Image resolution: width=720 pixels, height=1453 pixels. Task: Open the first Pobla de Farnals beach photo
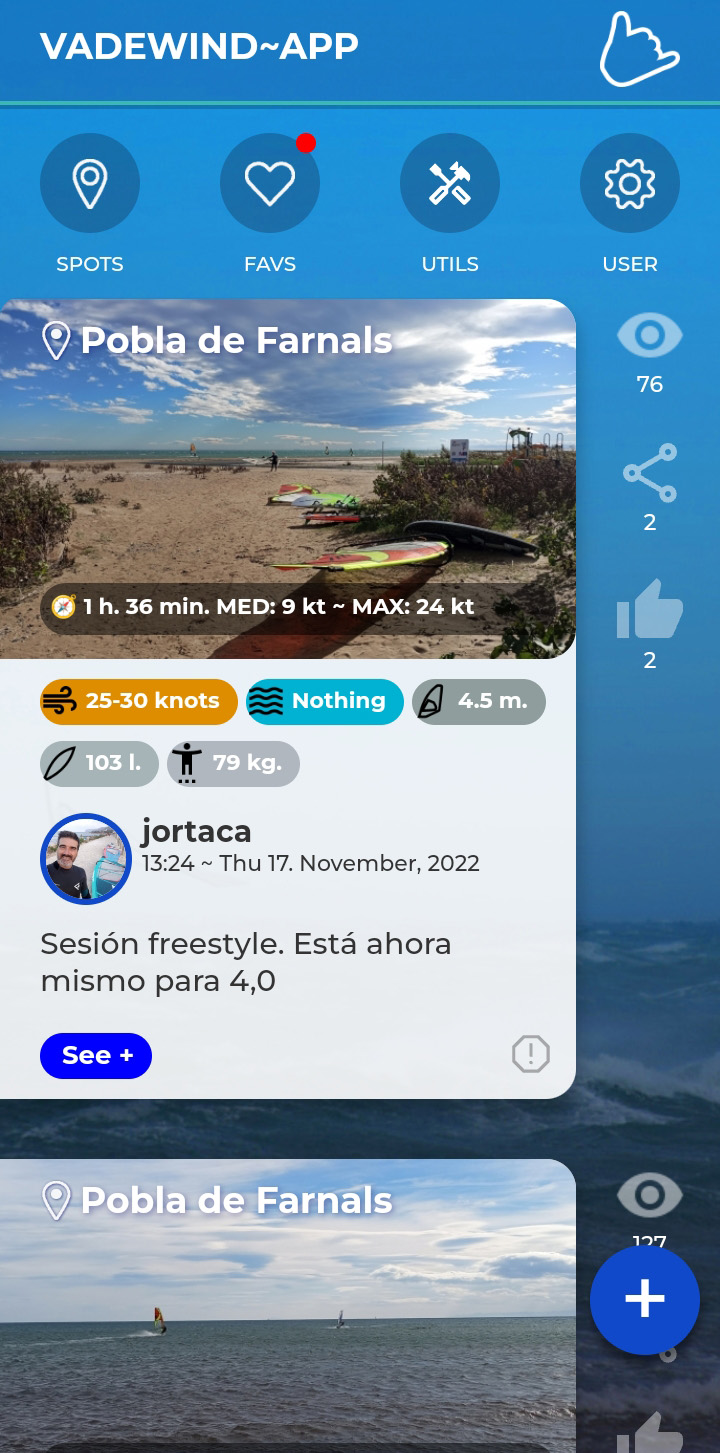288,480
